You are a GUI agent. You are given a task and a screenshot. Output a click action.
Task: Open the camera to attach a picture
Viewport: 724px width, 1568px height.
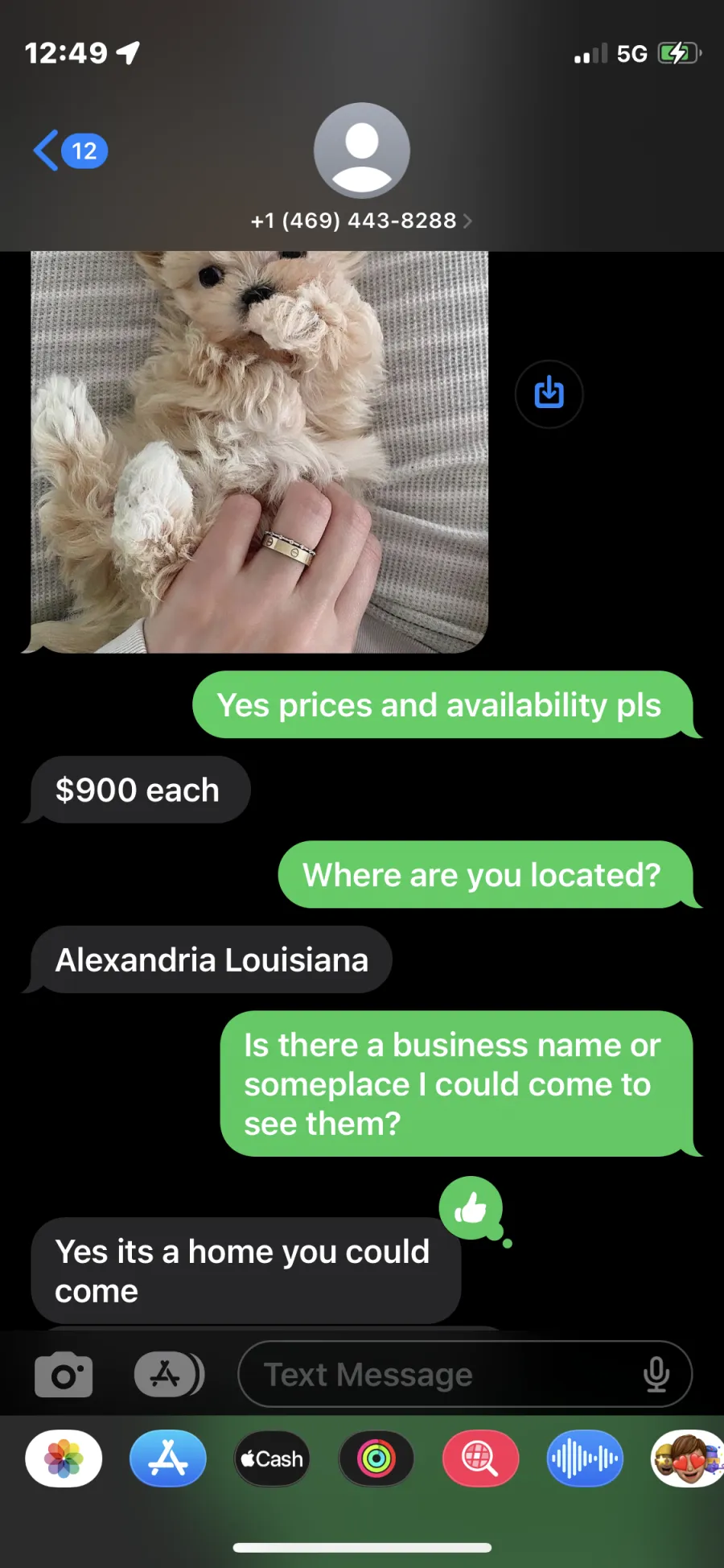tap(64, 1375)
